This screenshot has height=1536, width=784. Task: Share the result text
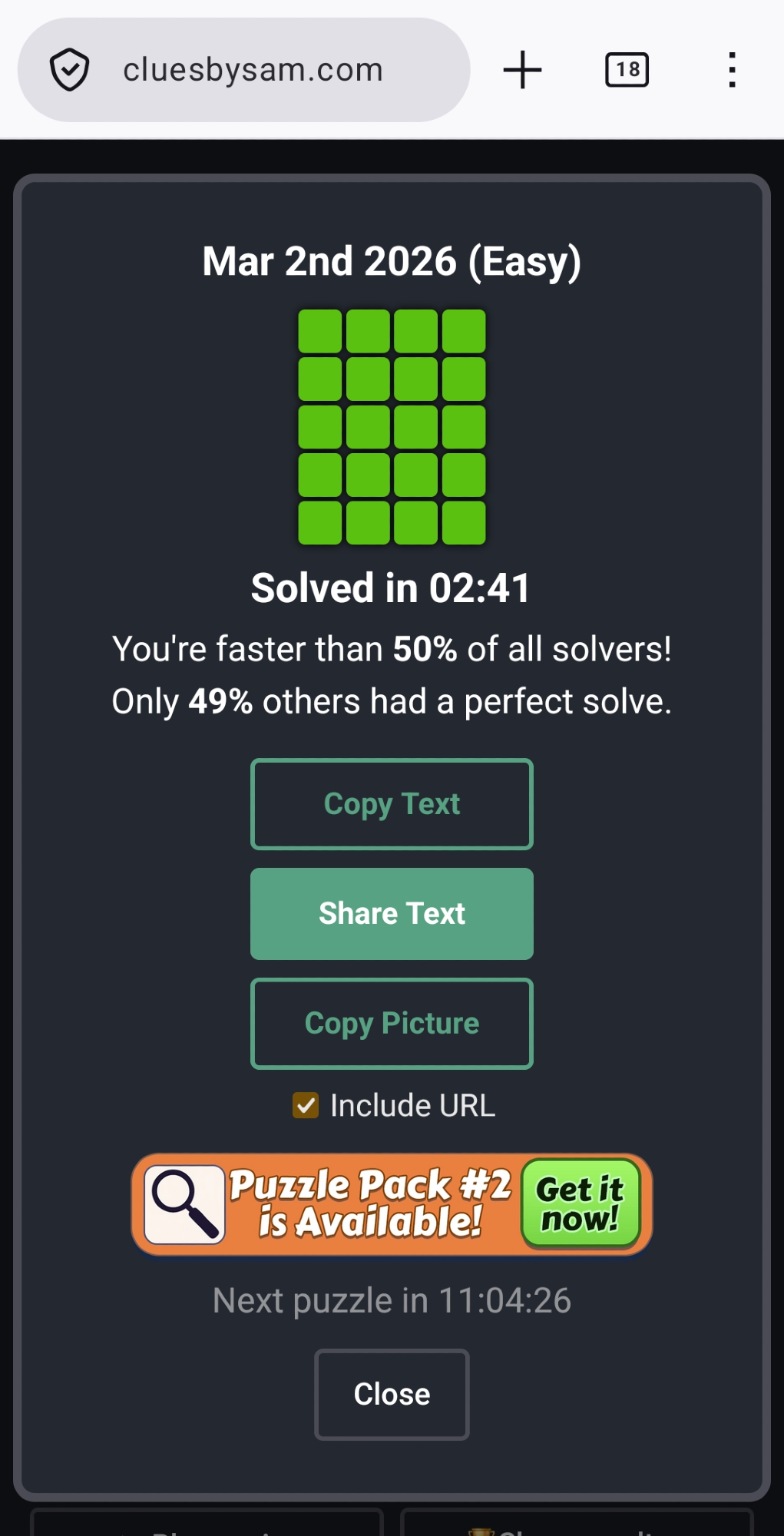[392, 914]
